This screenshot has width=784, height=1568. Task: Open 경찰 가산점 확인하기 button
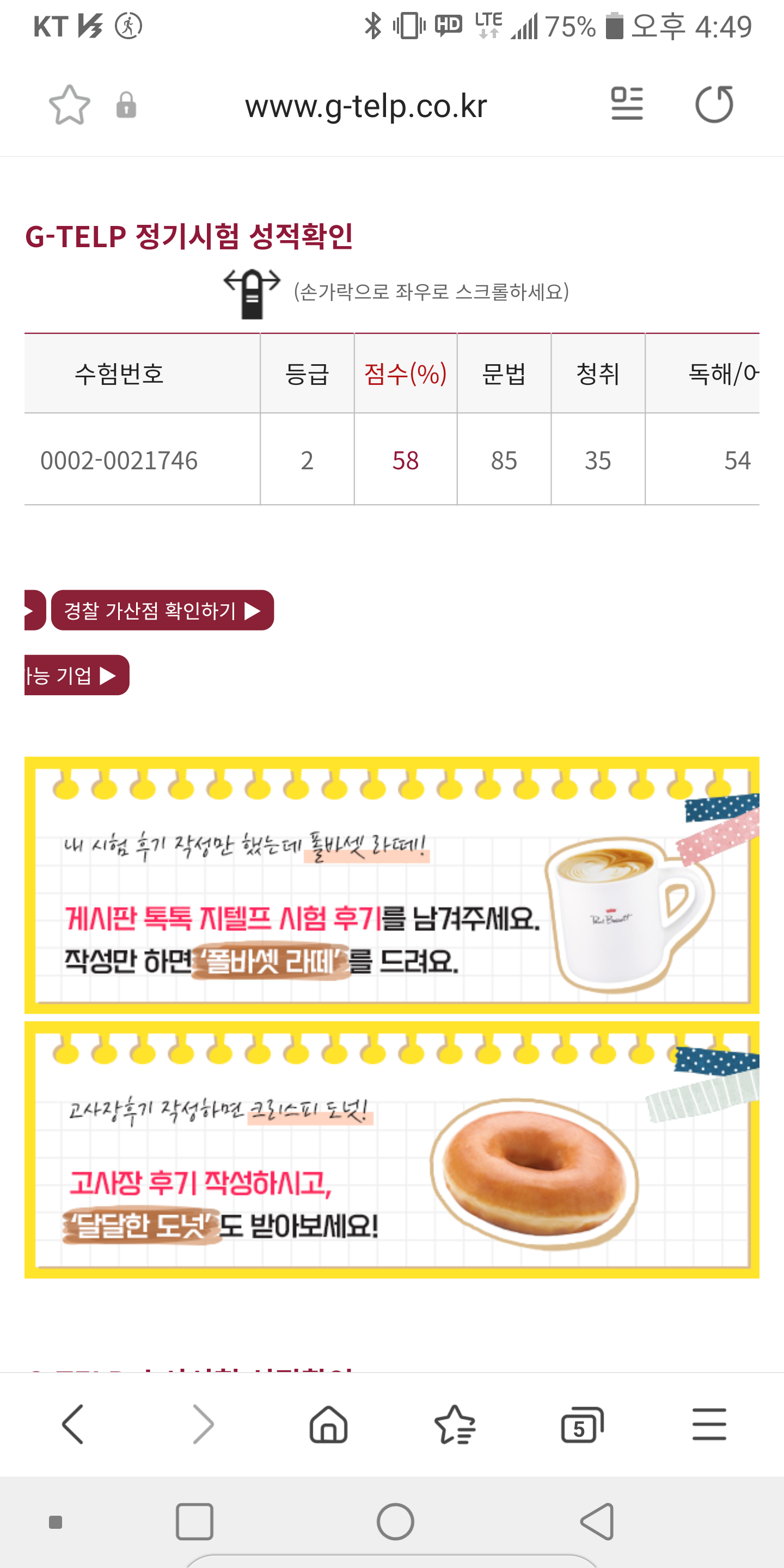162,610
